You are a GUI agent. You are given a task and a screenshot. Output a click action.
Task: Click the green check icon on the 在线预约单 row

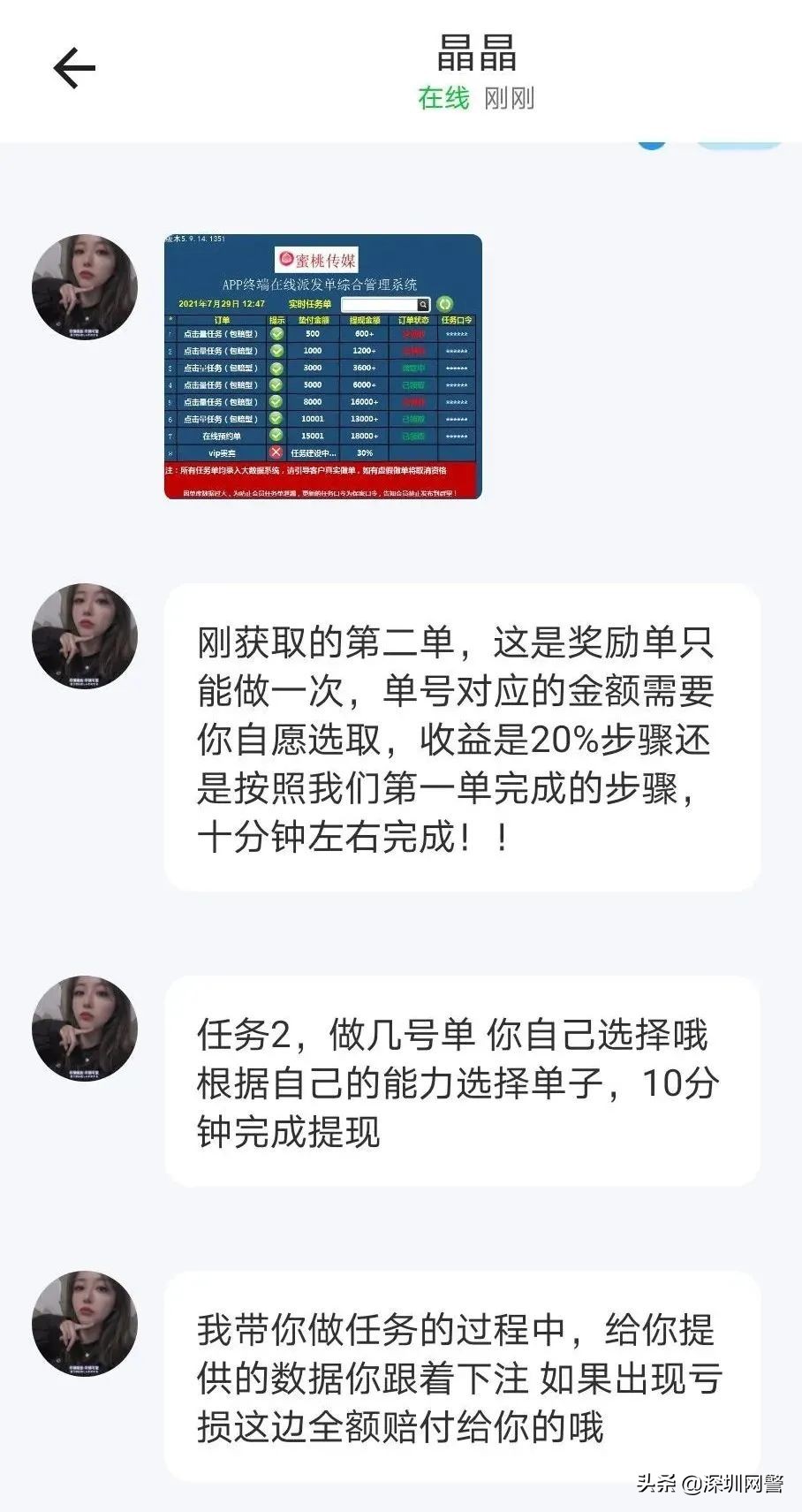point(275,433)
